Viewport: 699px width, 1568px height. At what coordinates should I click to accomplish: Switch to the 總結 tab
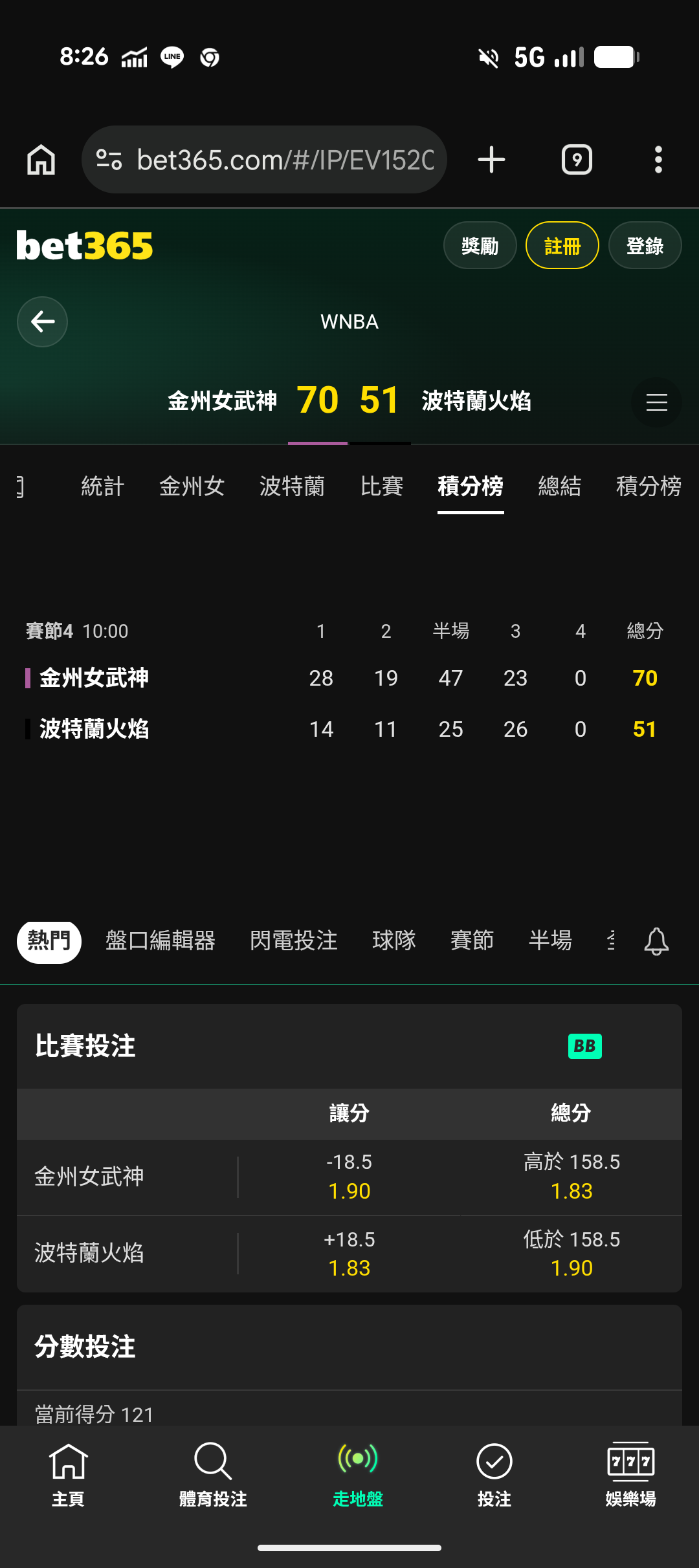point(559,486)
